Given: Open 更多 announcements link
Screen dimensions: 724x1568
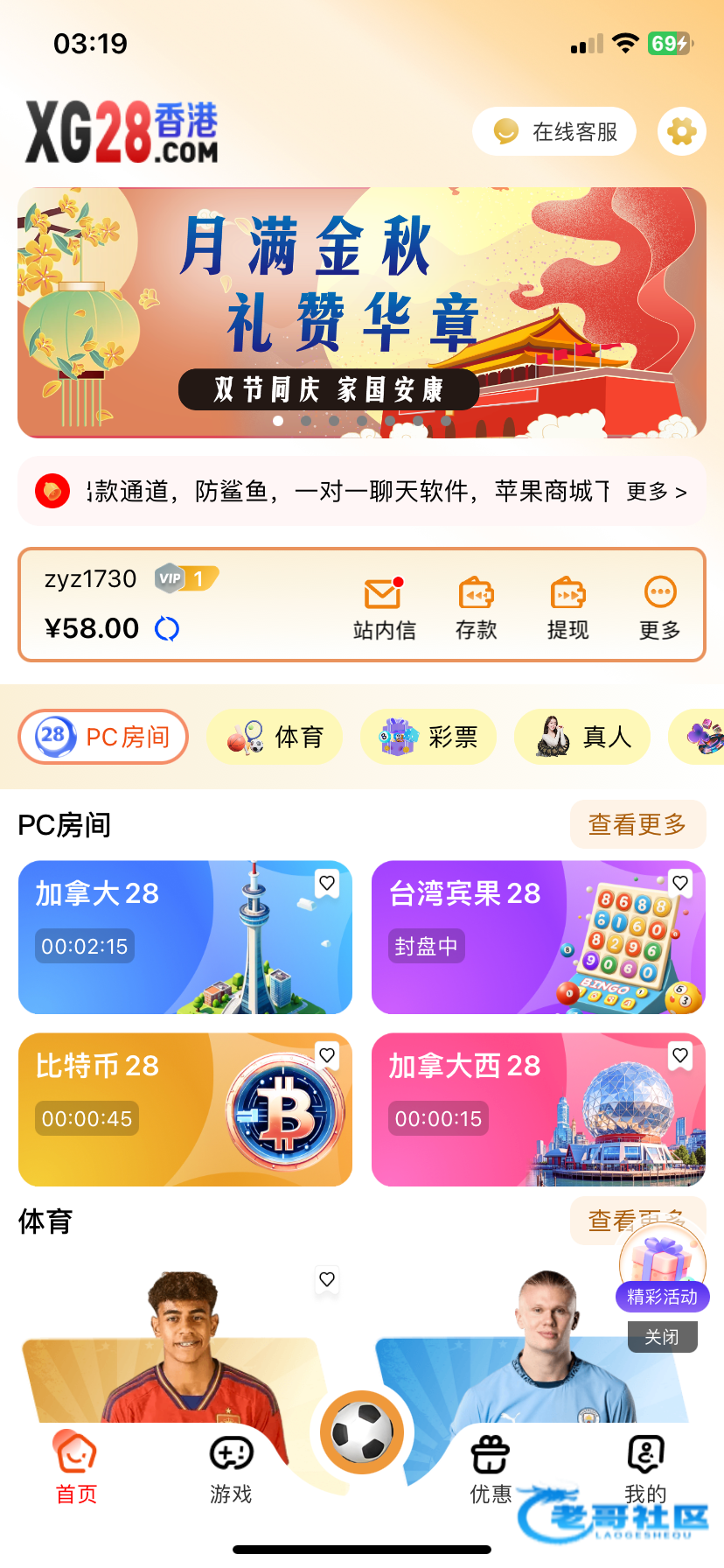Looking at the screenshot, I should click(656, 492).
